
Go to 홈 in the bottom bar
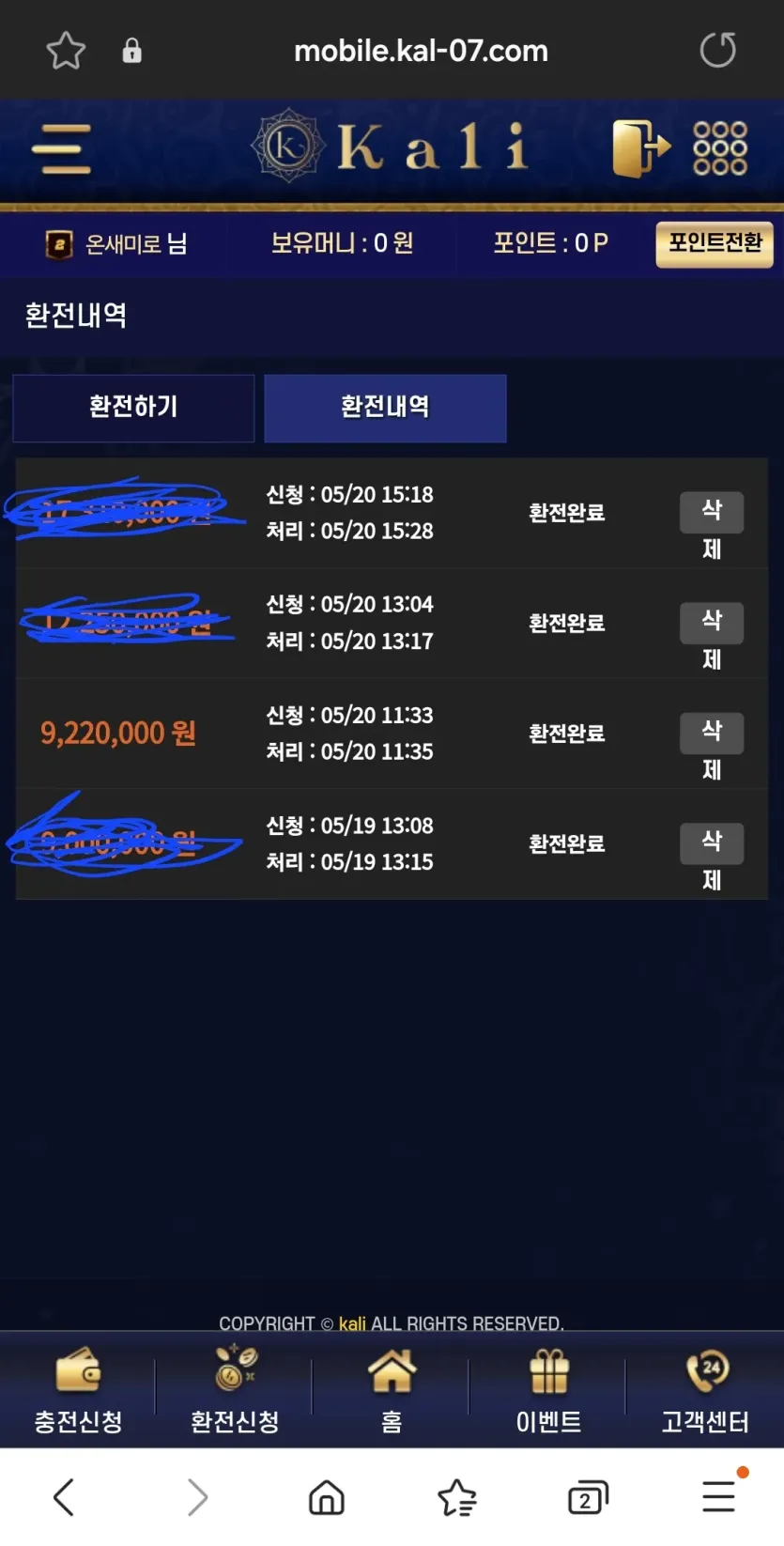click(392, 1390)
